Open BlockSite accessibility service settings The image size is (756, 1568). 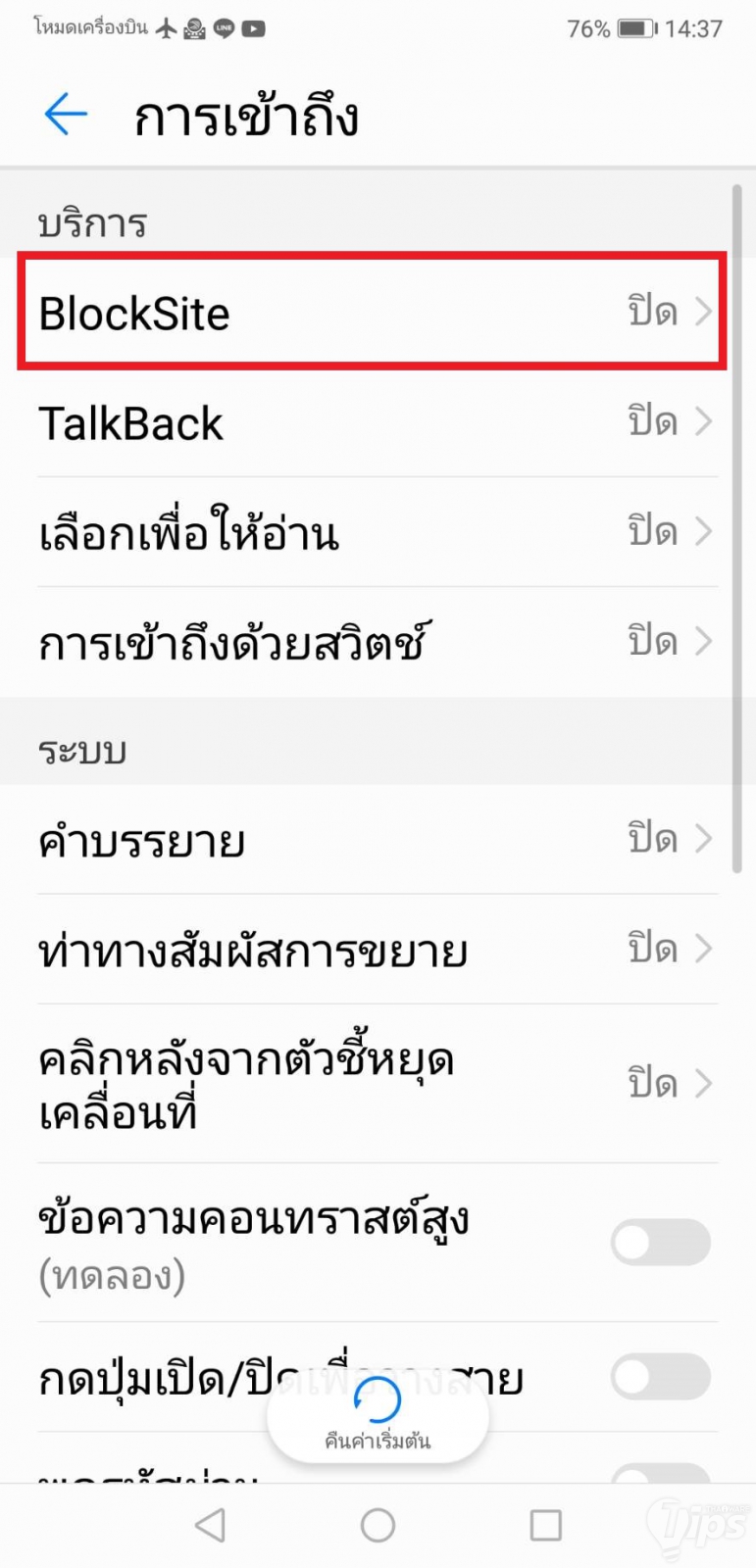pos(373,313)
